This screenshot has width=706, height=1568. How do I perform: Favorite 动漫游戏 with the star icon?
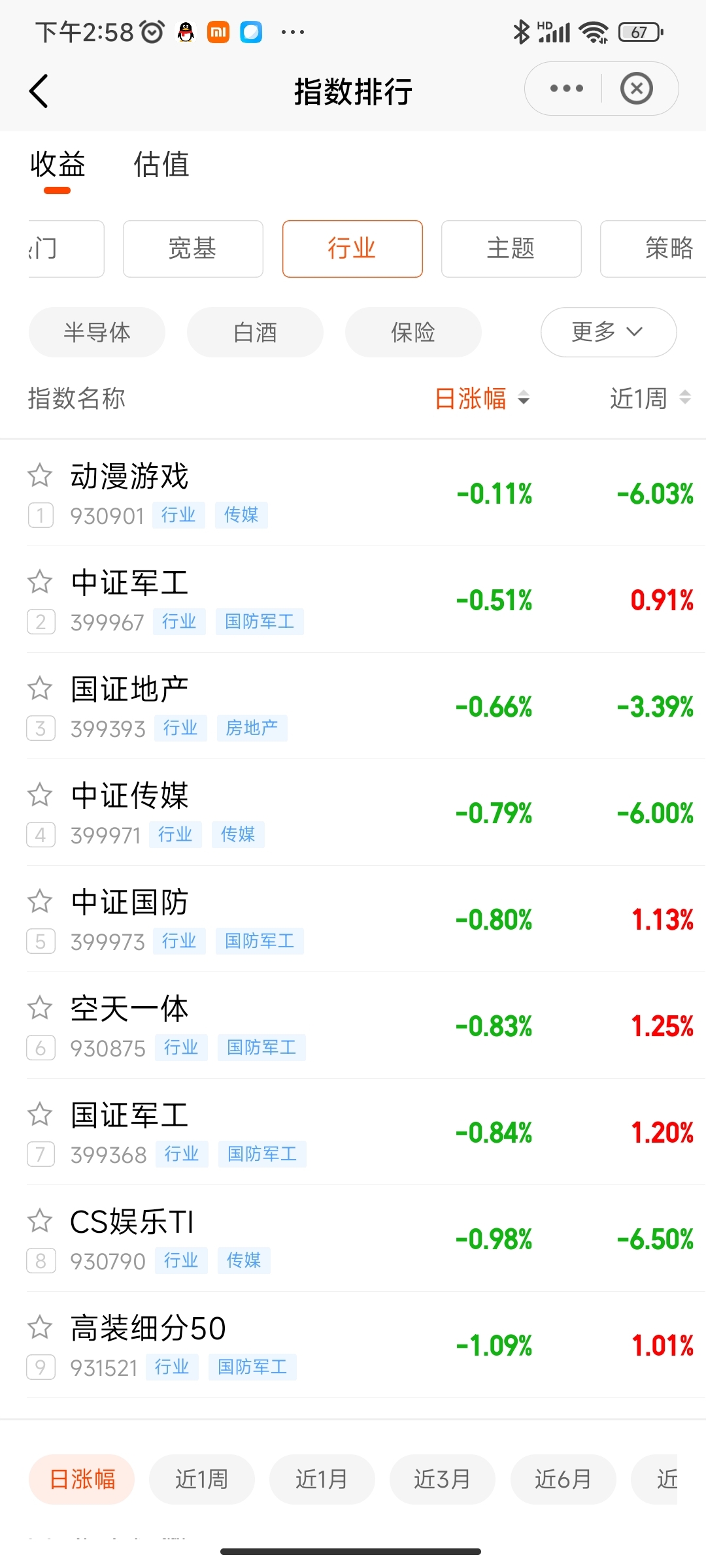click(40, 475)
